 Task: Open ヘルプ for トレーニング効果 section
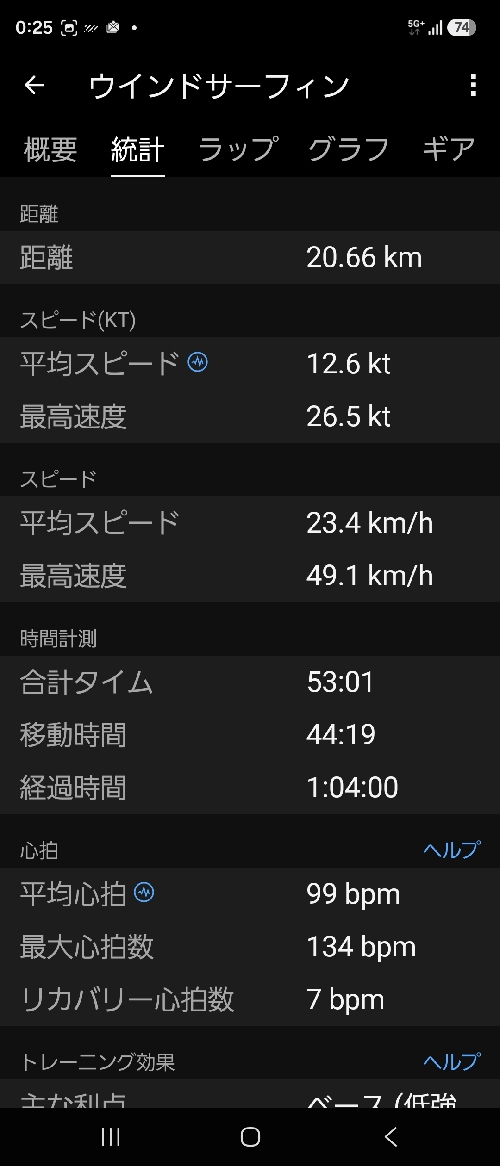(452, 1061)
